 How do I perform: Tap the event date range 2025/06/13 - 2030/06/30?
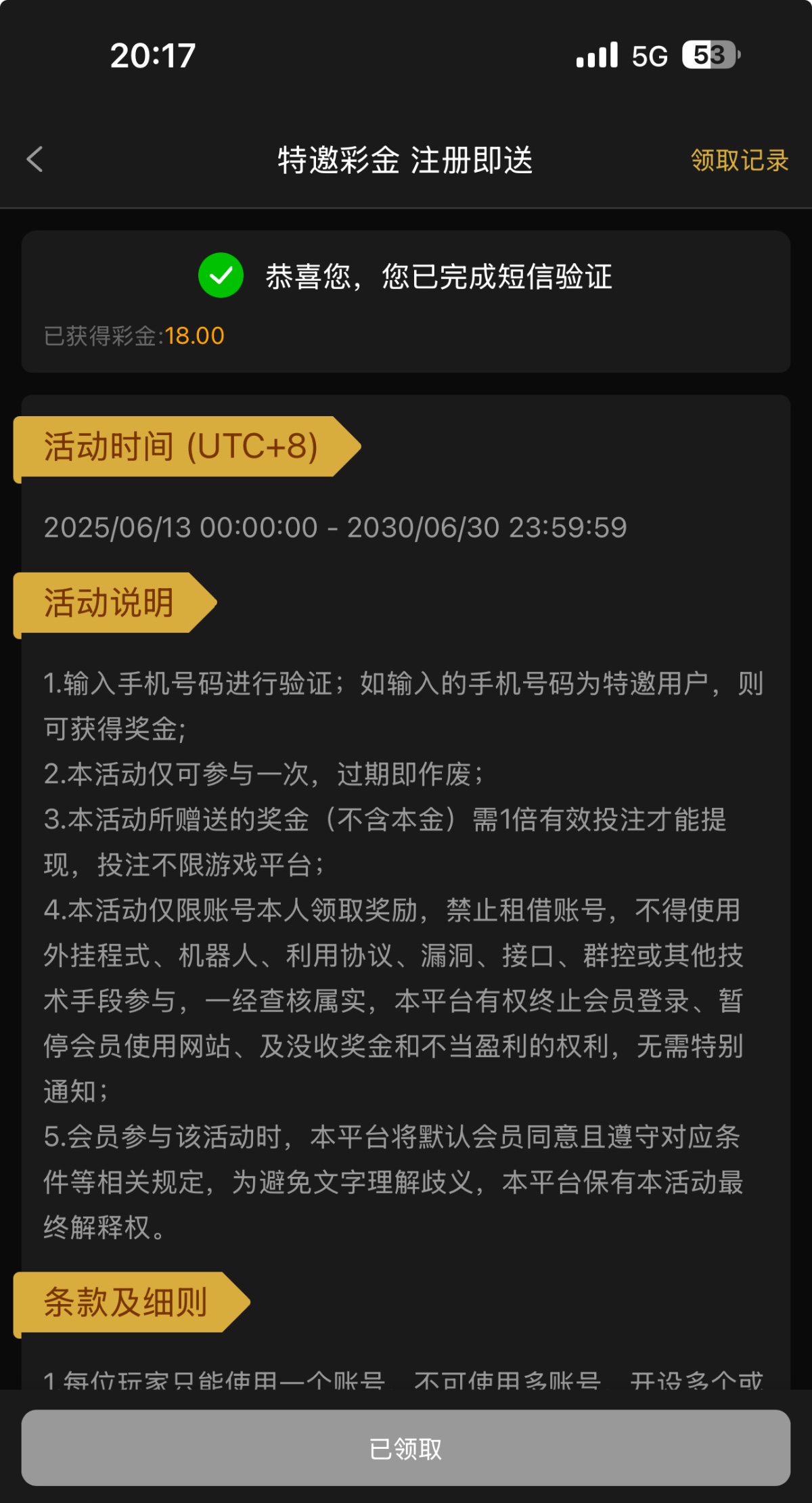click(x=336, y=528)
